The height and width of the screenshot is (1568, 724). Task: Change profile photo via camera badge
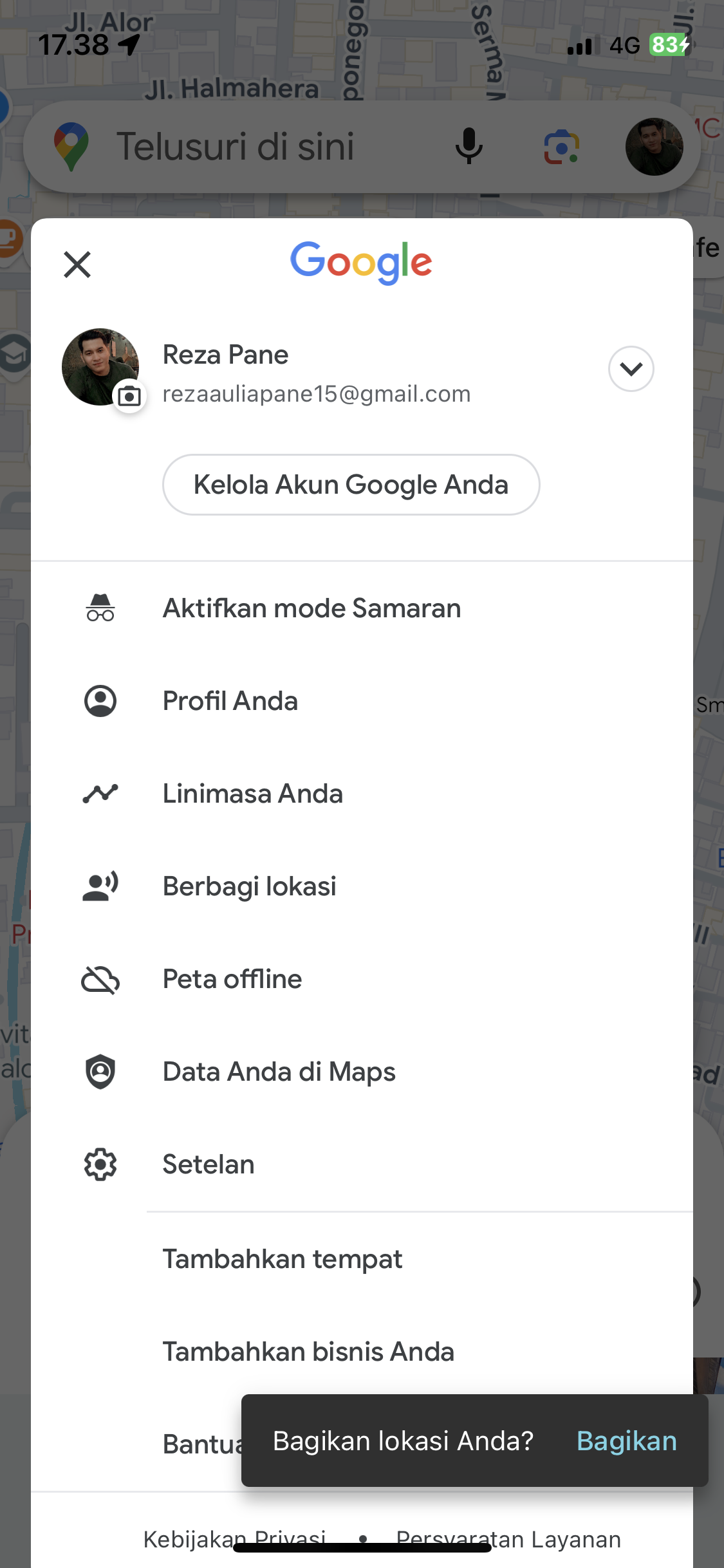tap(129, 396)
